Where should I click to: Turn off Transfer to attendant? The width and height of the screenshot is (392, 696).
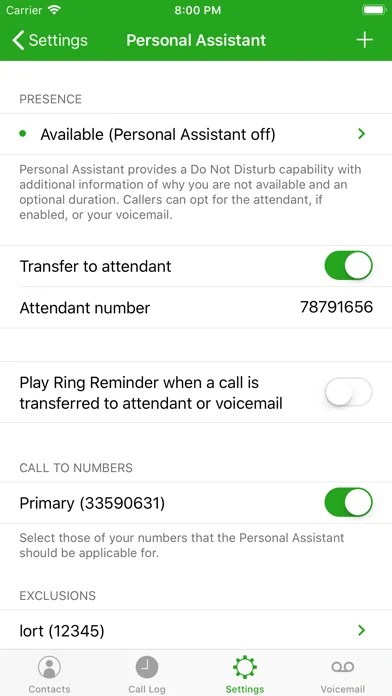pyautogui.click(x=348, y=265)
